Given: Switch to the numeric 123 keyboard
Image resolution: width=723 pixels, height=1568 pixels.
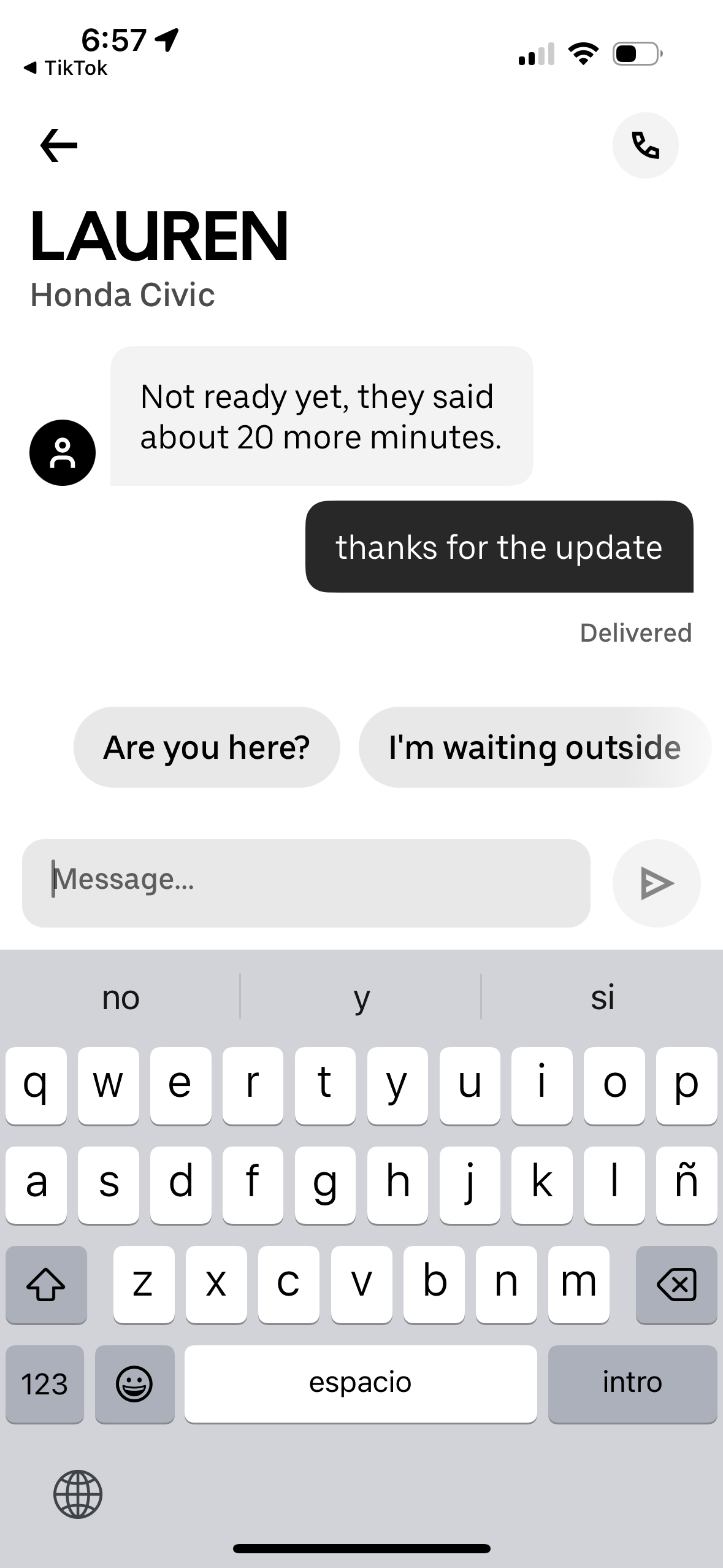Looking at the screenshot, I should click(44, 1383).
